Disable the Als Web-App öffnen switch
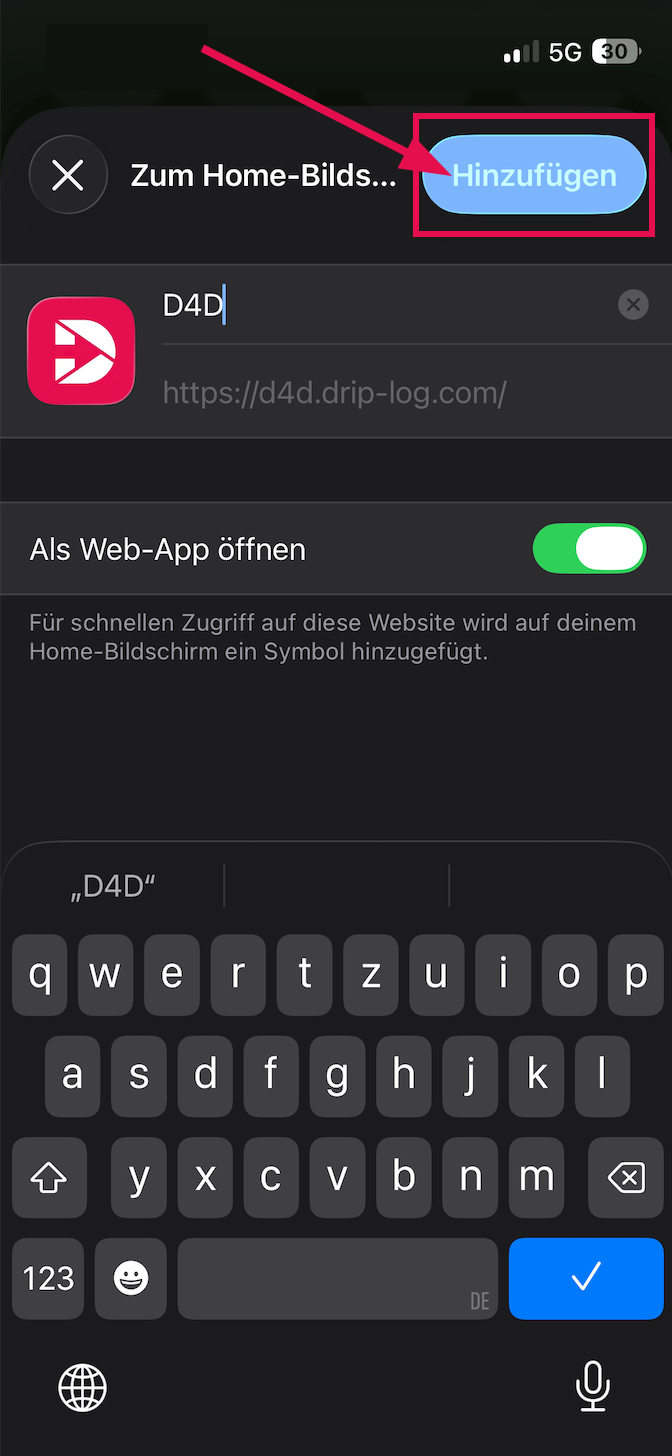672x1456 pixels. pos(589,549)
